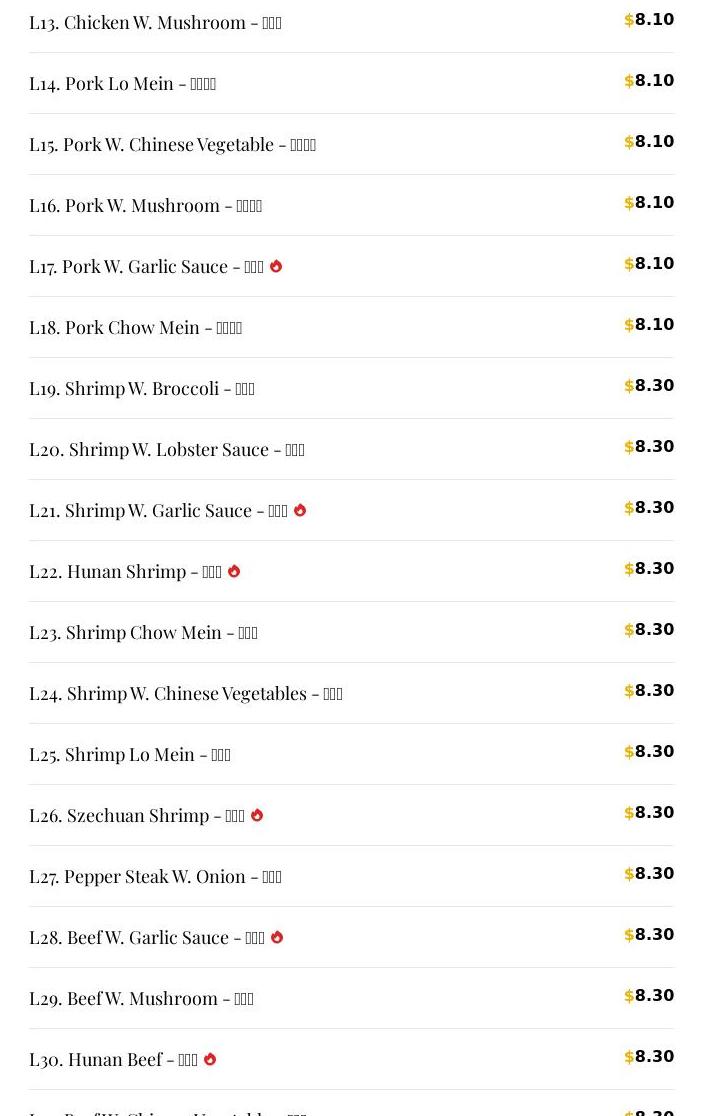This screenshot has width=705, height=1116.
Task: Open L23. Shrimp Chow Mein
Action: [143, 632]
